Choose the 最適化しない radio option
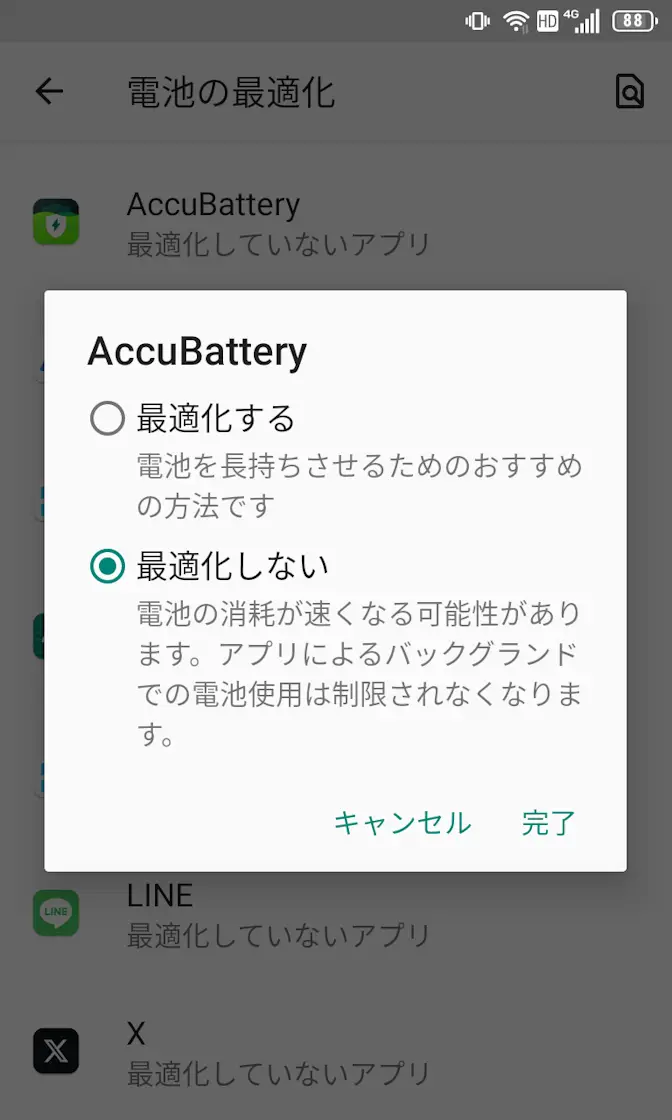672x1120 pixels. [108, 567]
